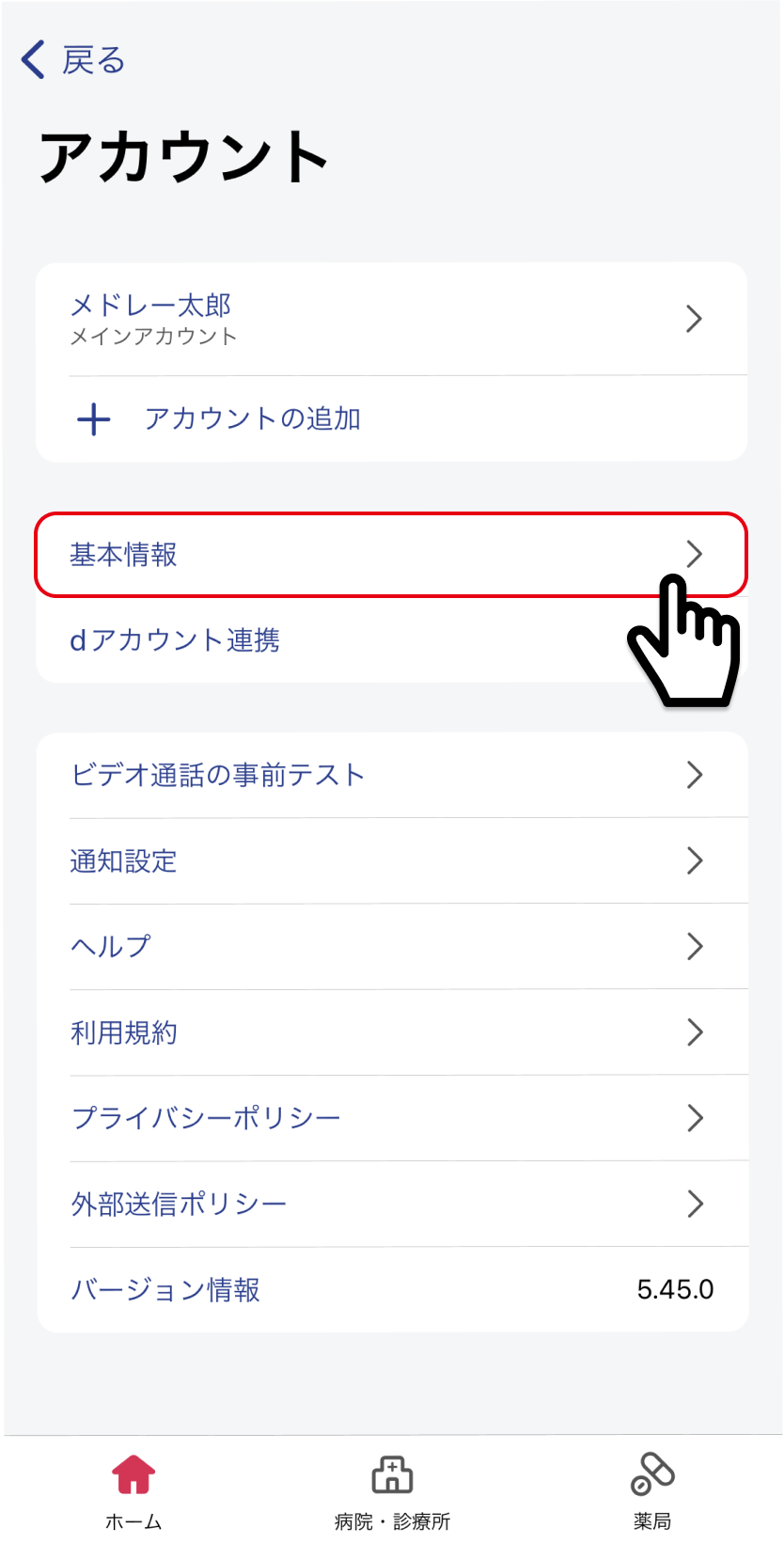
Task: View プライバシーポリシー
Action: click(392, 1118)
